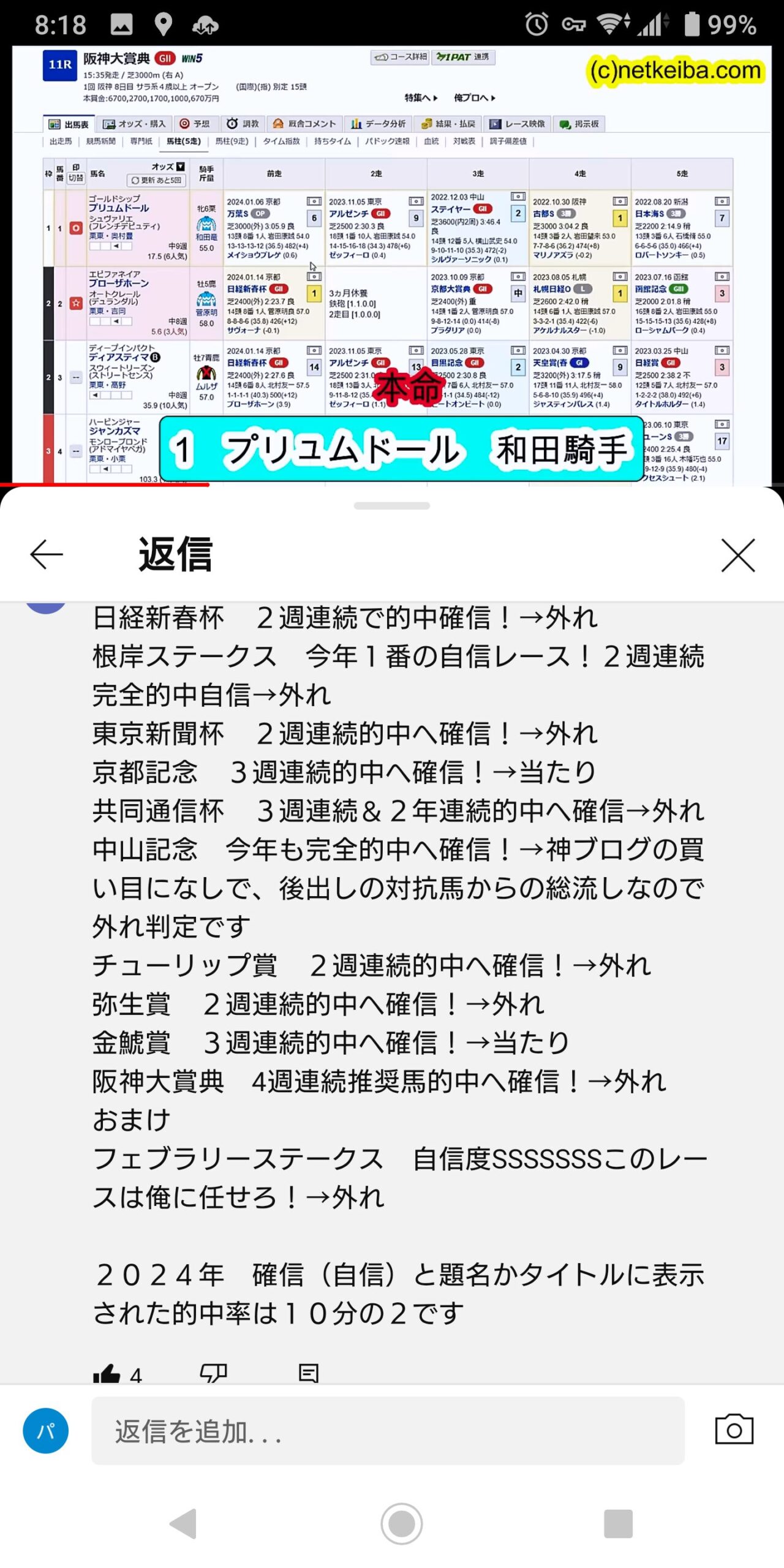Close the 返信 panel with the X
784x1568 pixels.
738,556
